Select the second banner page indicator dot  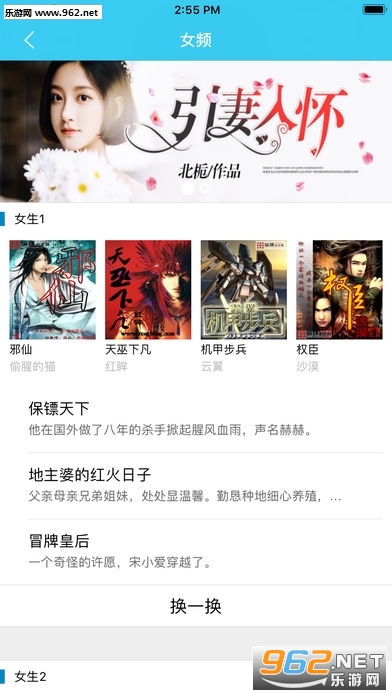click(x=204, y=188)
